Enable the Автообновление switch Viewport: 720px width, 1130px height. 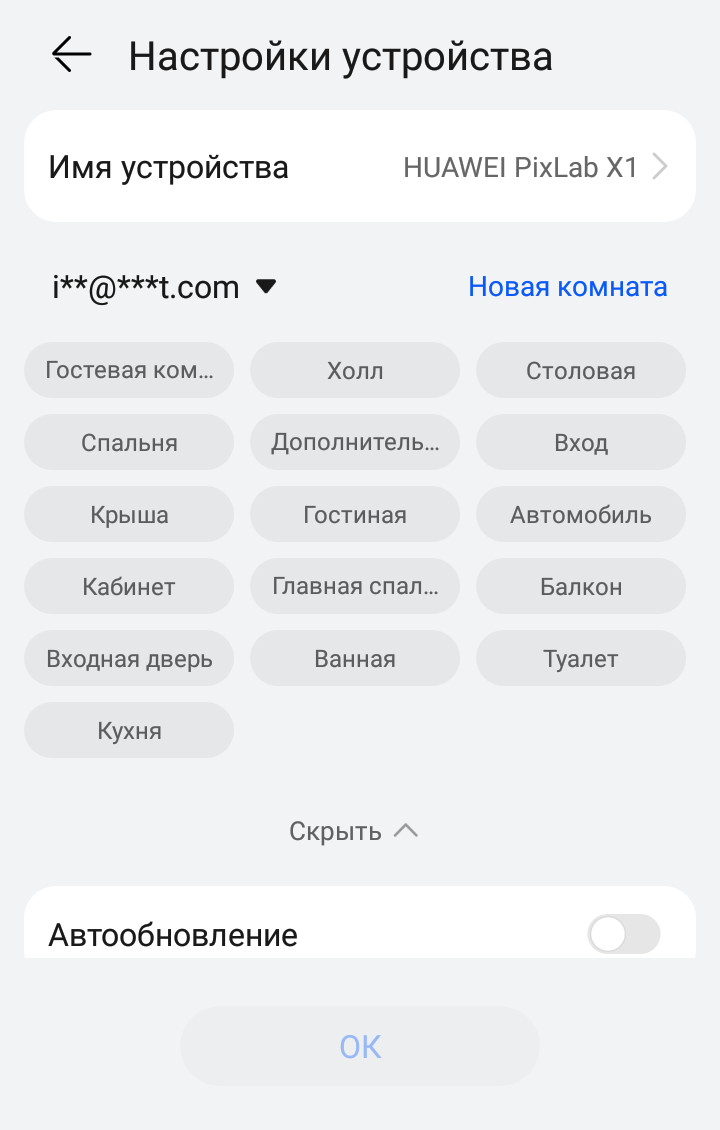[624, 935]
